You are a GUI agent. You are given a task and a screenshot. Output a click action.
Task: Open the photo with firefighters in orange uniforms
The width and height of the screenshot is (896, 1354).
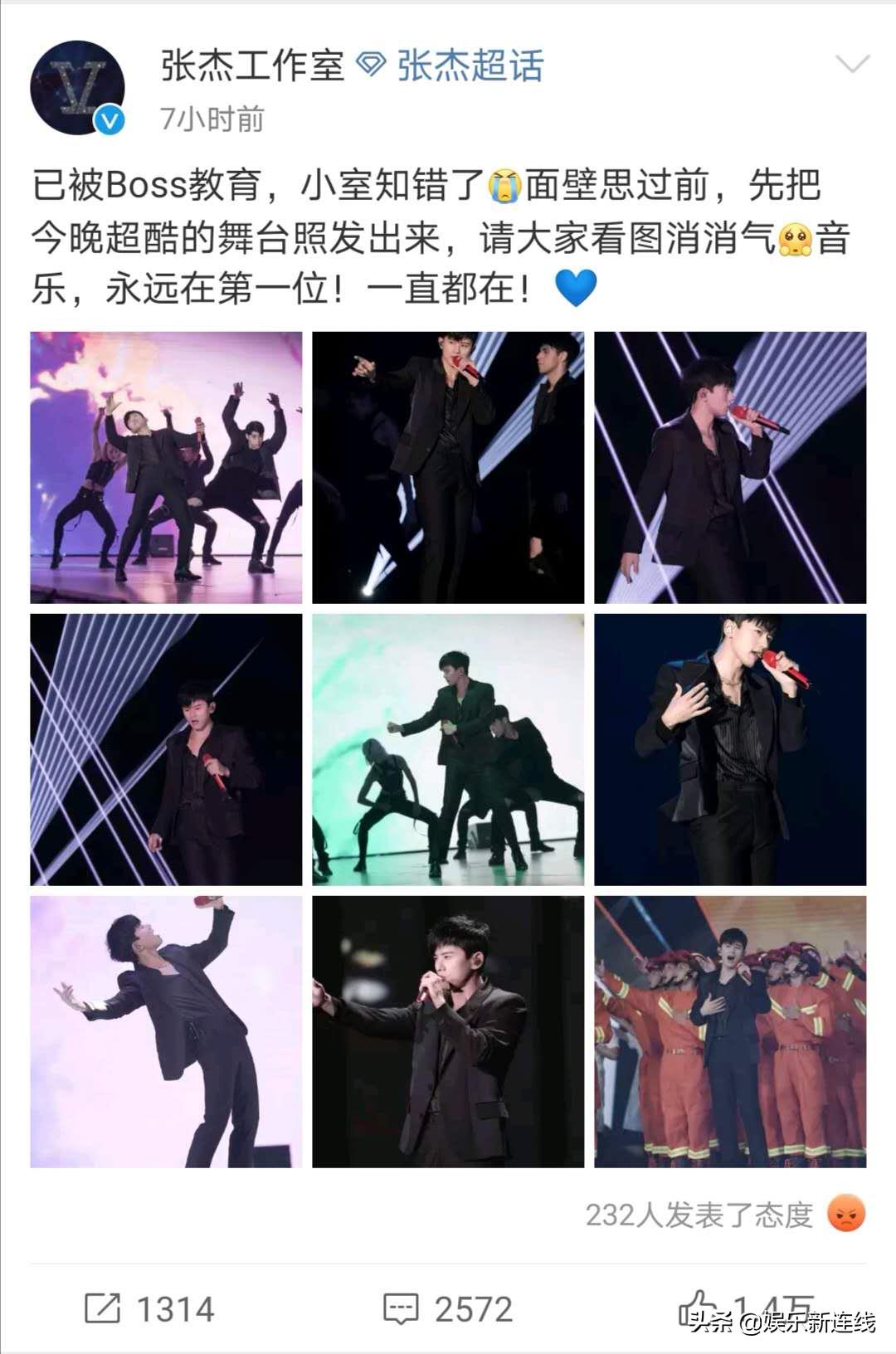[730, 1031]
